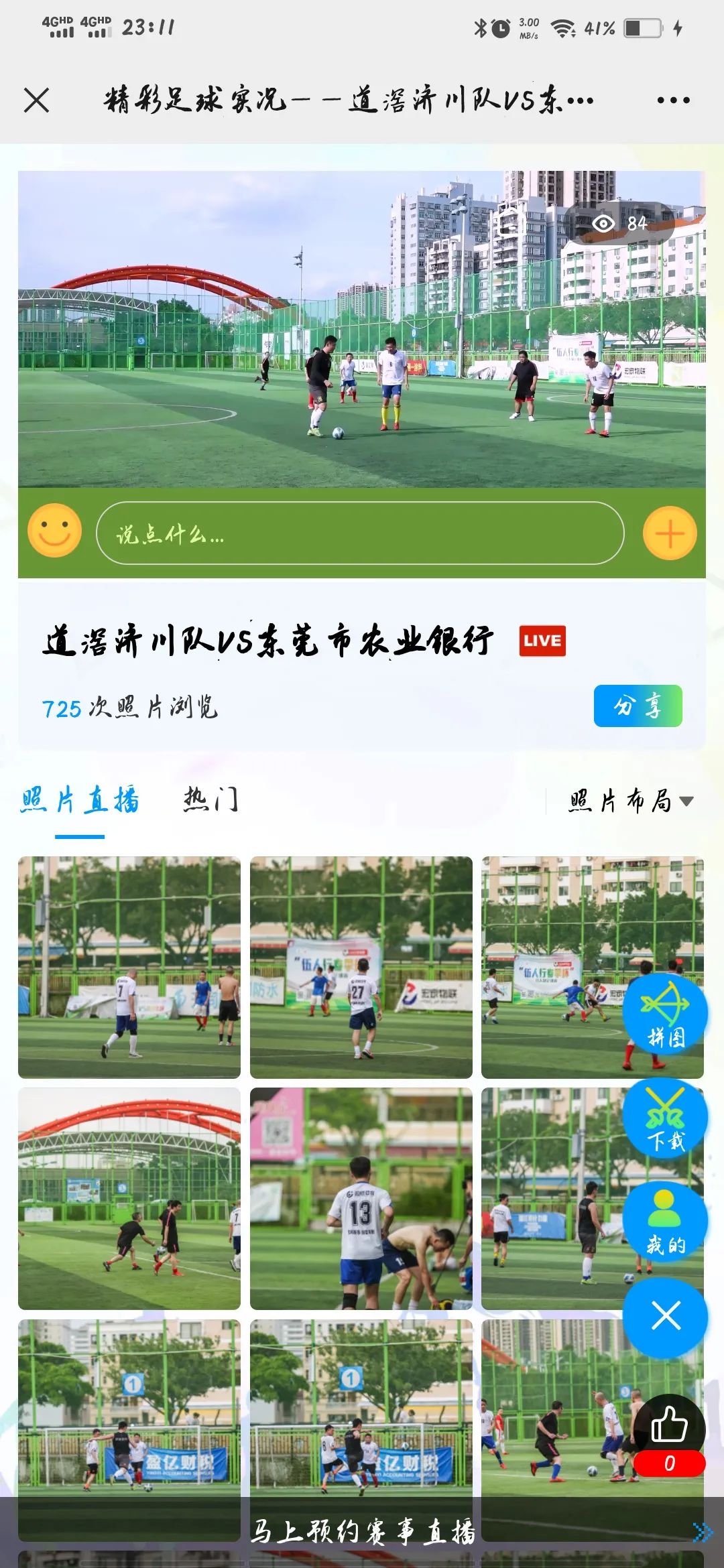This screenshot has height=1568, width=724.
Task: Open the 拼图 (collage) tool icon
Action: (x=667, y=1015)
